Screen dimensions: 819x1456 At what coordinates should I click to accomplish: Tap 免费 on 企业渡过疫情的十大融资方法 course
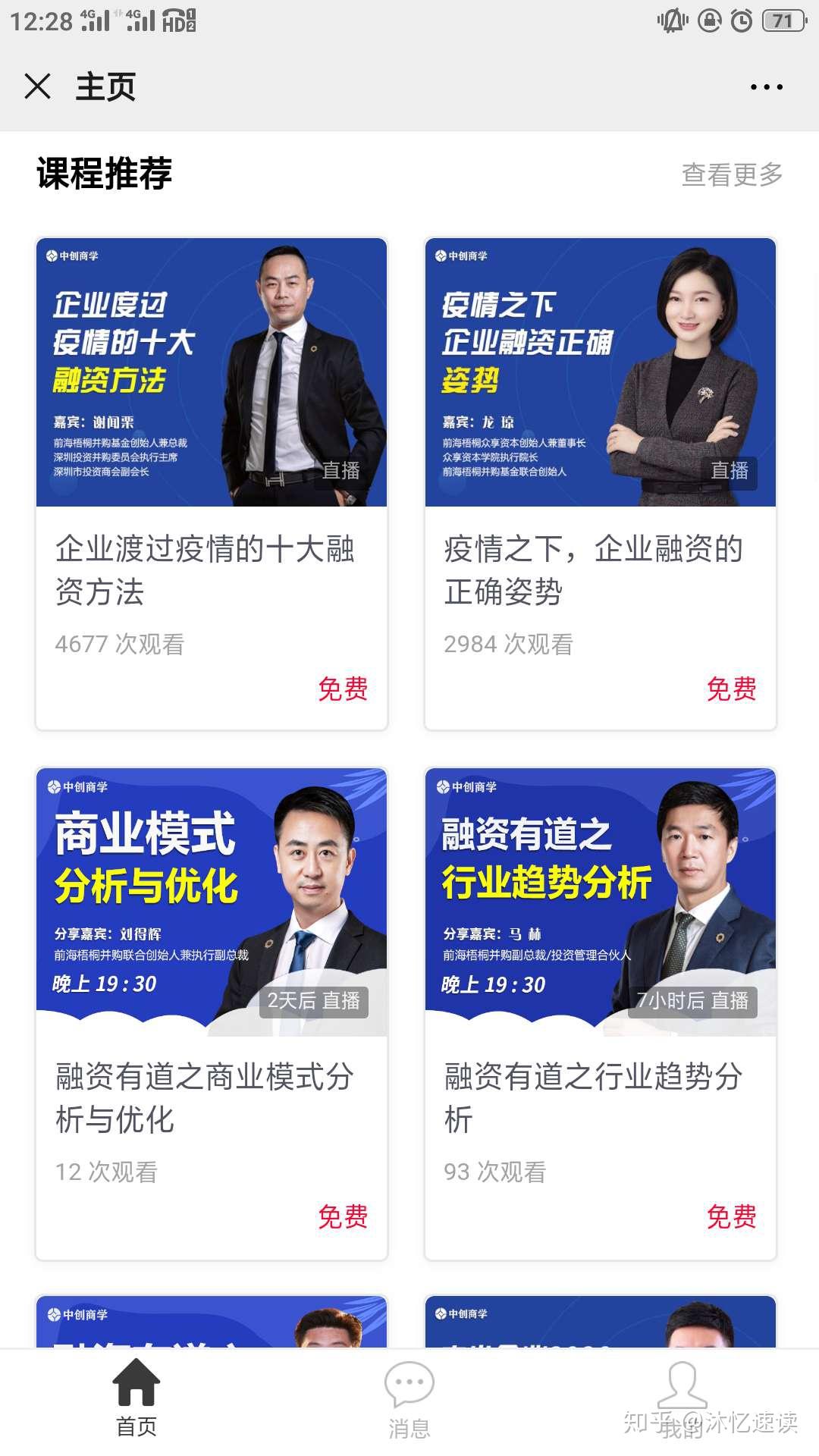pyautogui.click(x=344, y=690)
